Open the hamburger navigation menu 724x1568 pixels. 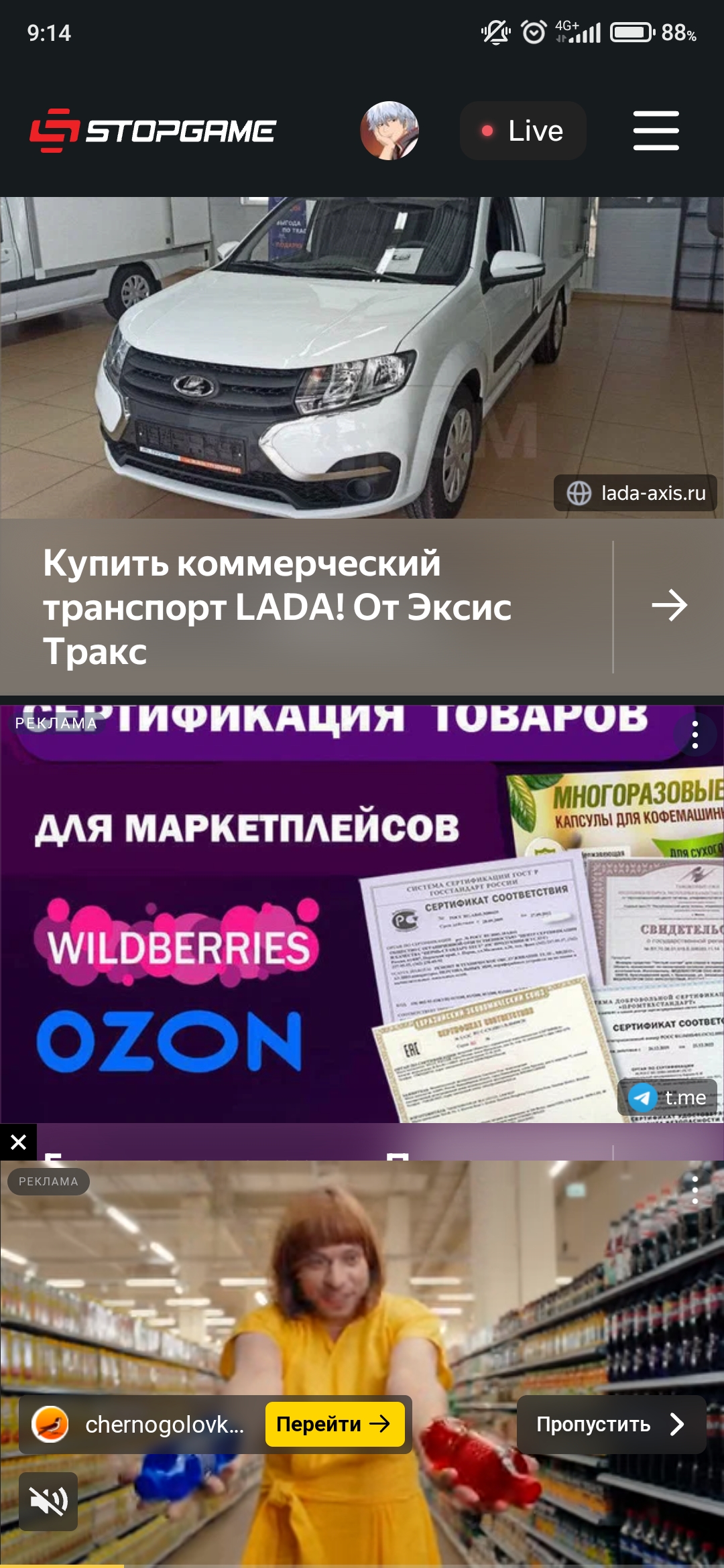point(656,131)
